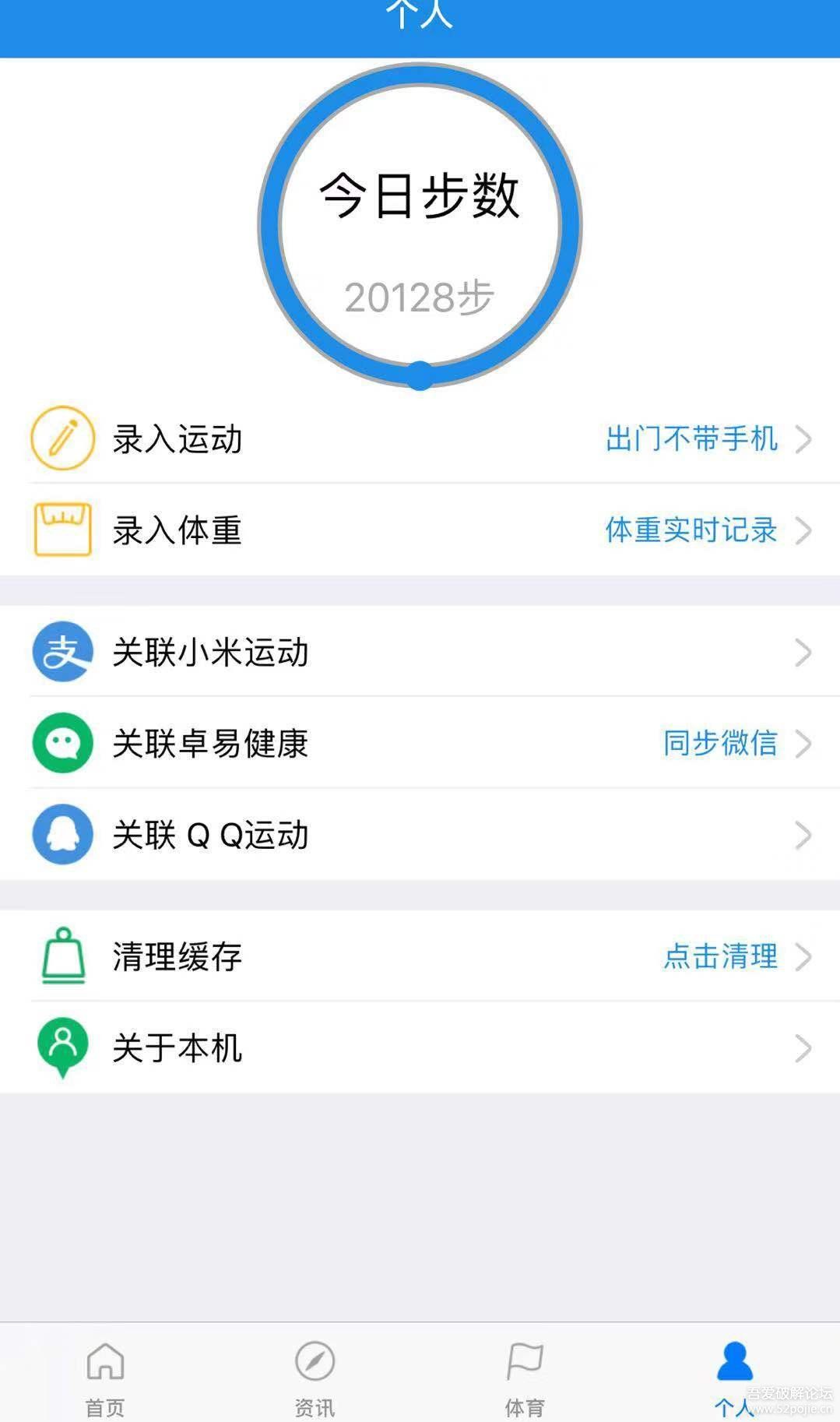
Task: Open 关联卓易健康 to sync WeChat
Action: tap(420, 743)
